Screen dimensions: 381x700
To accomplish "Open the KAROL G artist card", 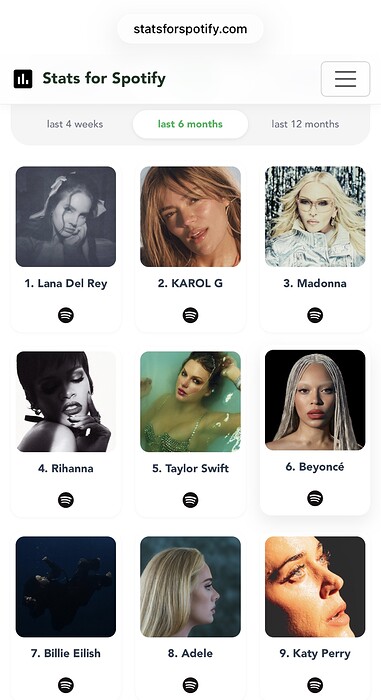I will click(x=190, y=247).
